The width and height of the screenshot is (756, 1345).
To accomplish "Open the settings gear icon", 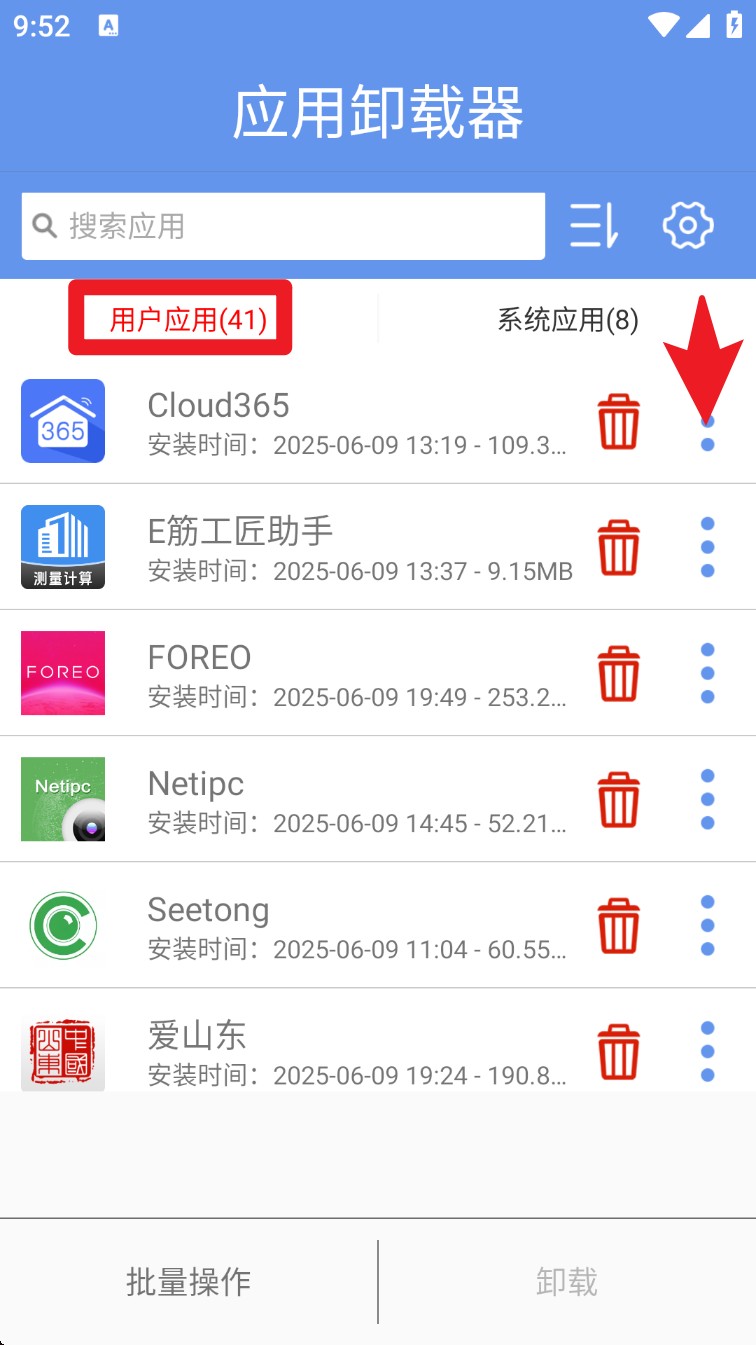I will pyautogui.click(x=688, y=226).
